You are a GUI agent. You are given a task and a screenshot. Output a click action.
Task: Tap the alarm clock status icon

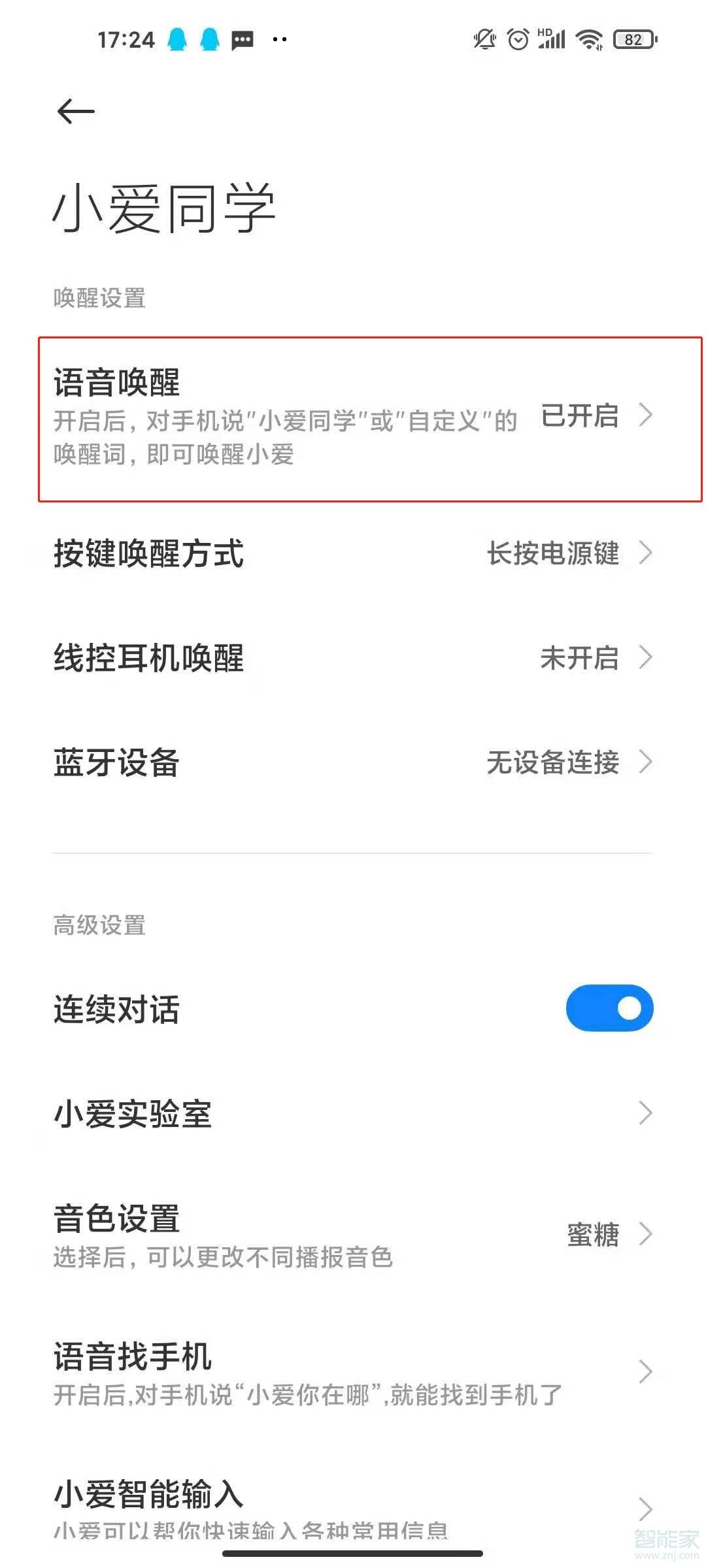tap(518, 39)
